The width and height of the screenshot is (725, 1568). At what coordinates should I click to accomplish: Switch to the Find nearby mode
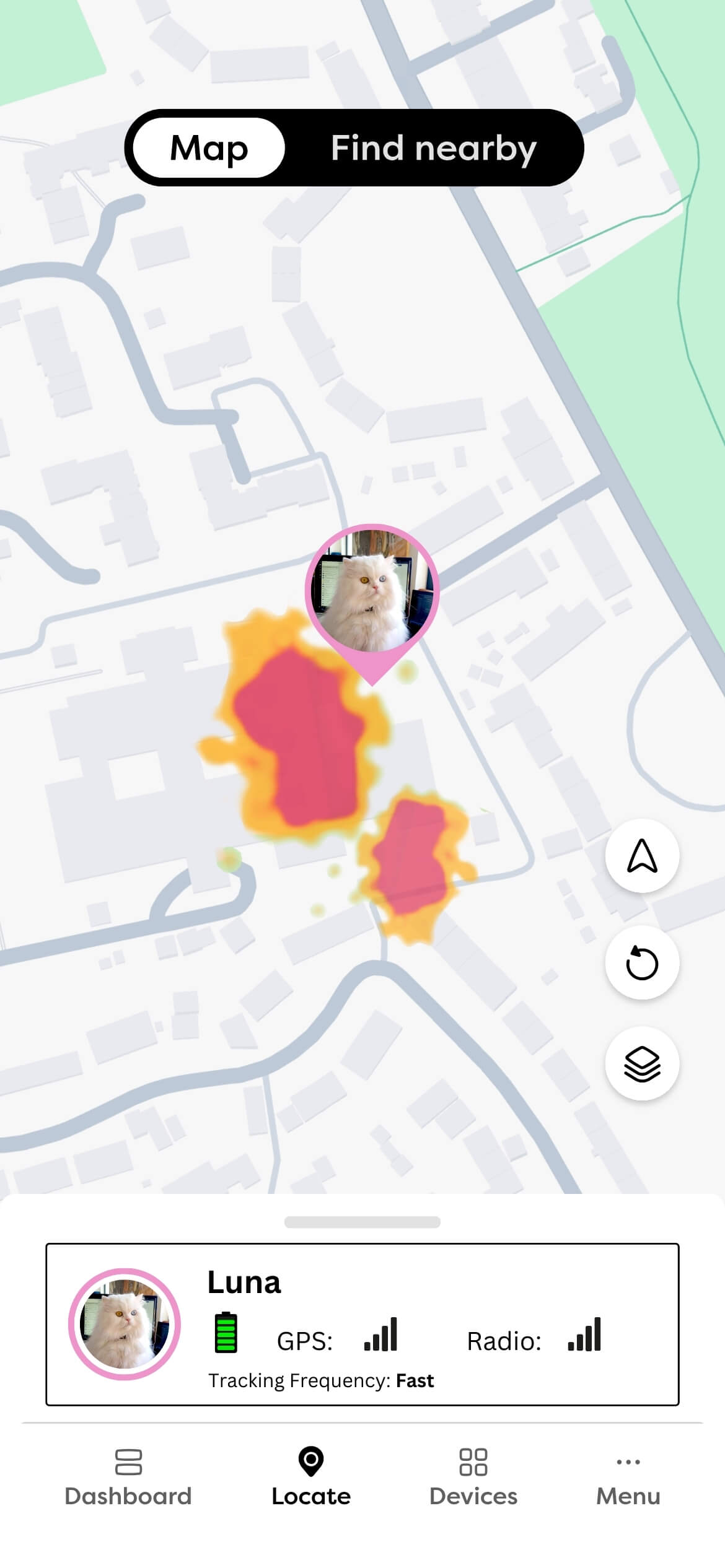(x=433, y=148)
